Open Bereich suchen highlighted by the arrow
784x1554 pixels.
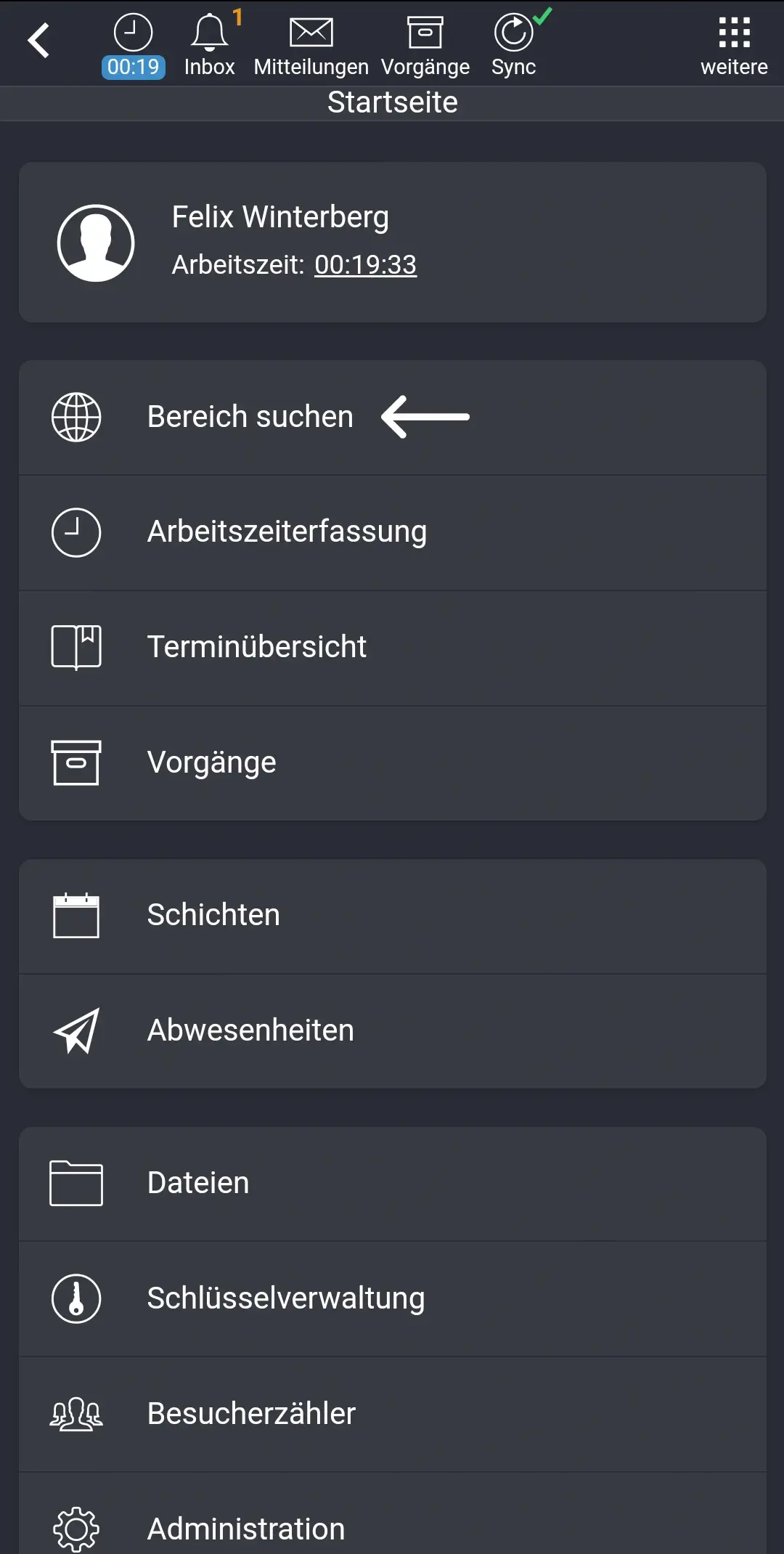249,417
